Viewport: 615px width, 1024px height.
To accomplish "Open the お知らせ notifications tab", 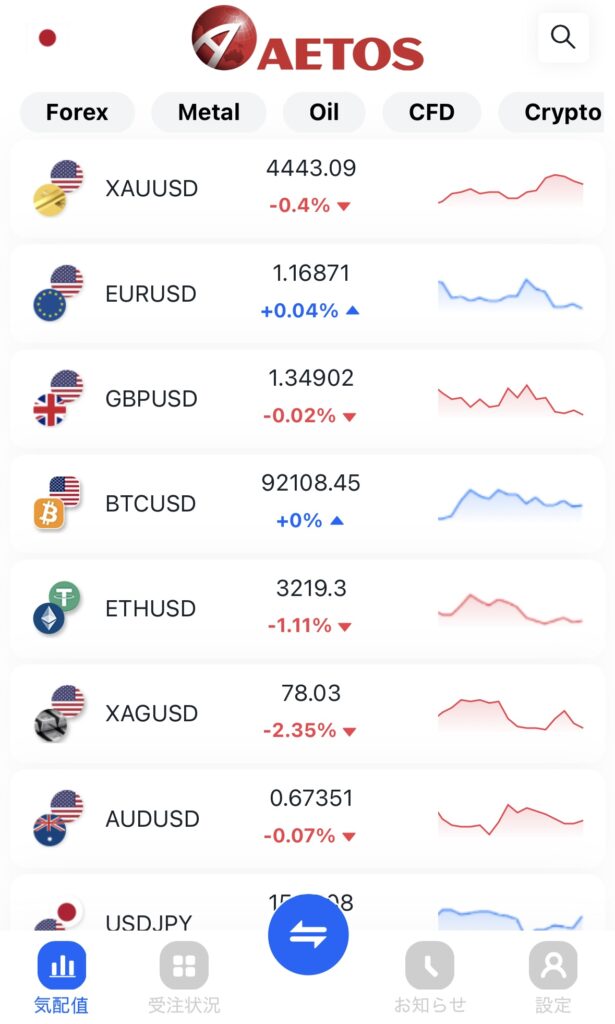I will [x=430, y=976].
